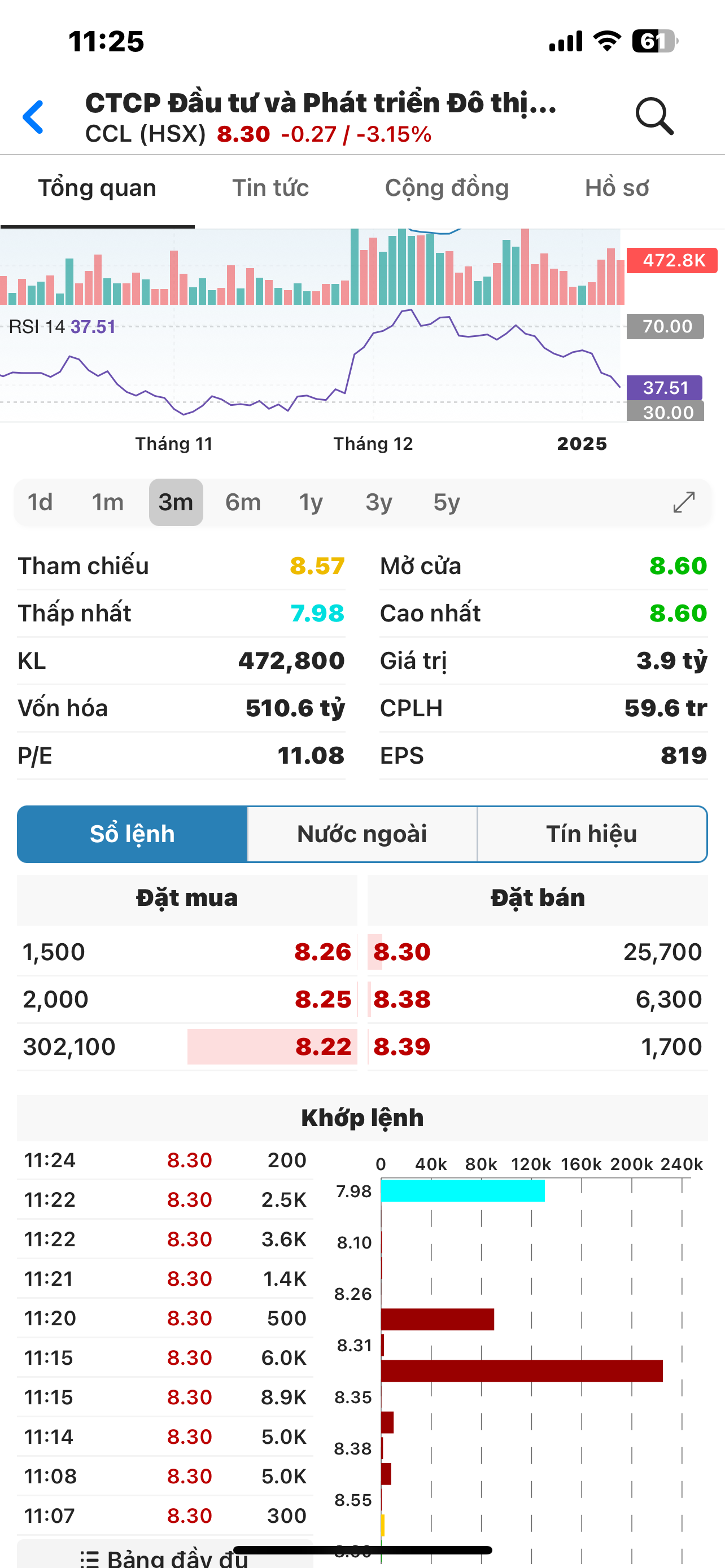Select the Sổ lệnh segment

132,834
